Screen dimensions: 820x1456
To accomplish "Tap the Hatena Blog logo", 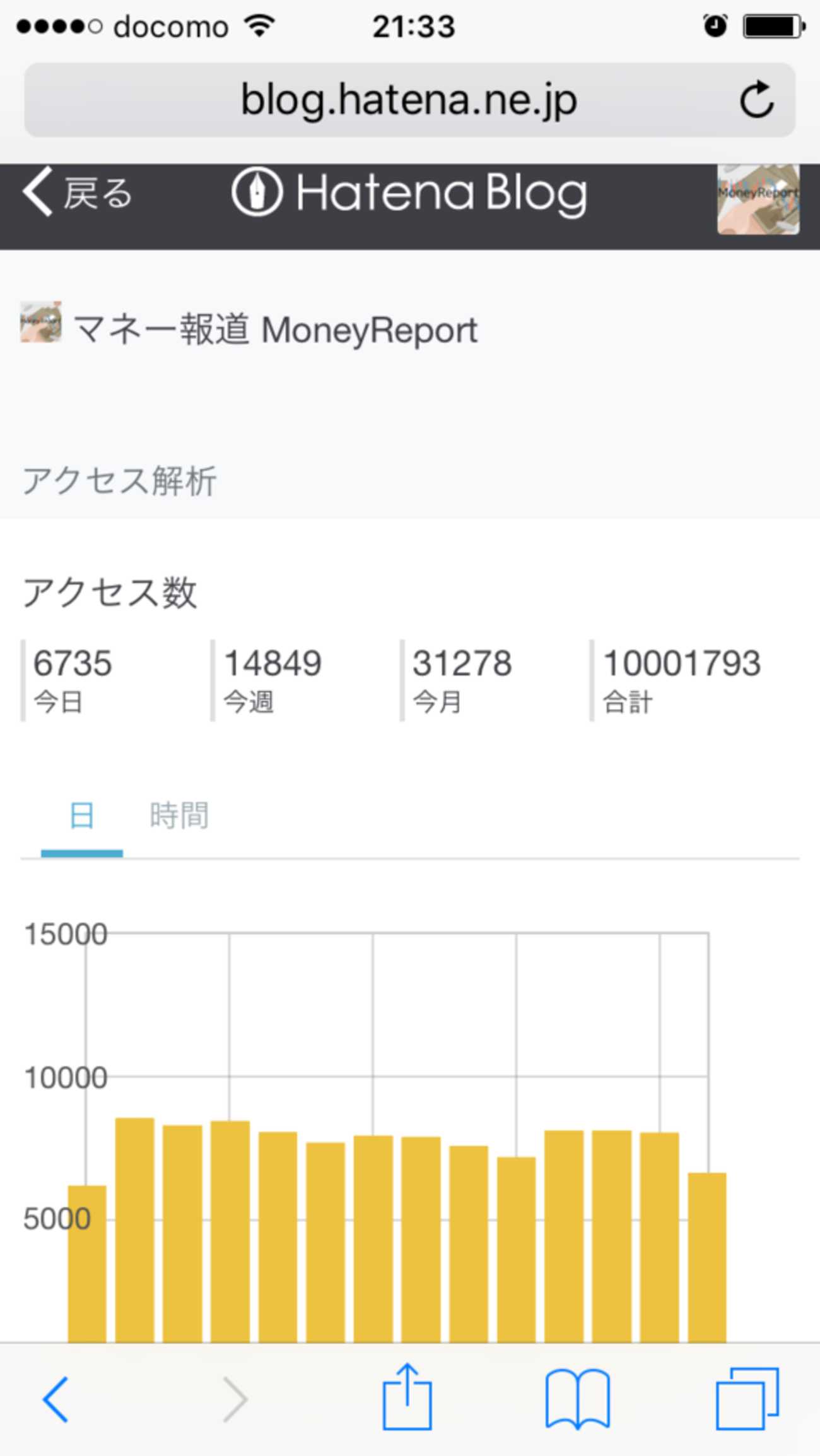I will click(x=410, y=193).
